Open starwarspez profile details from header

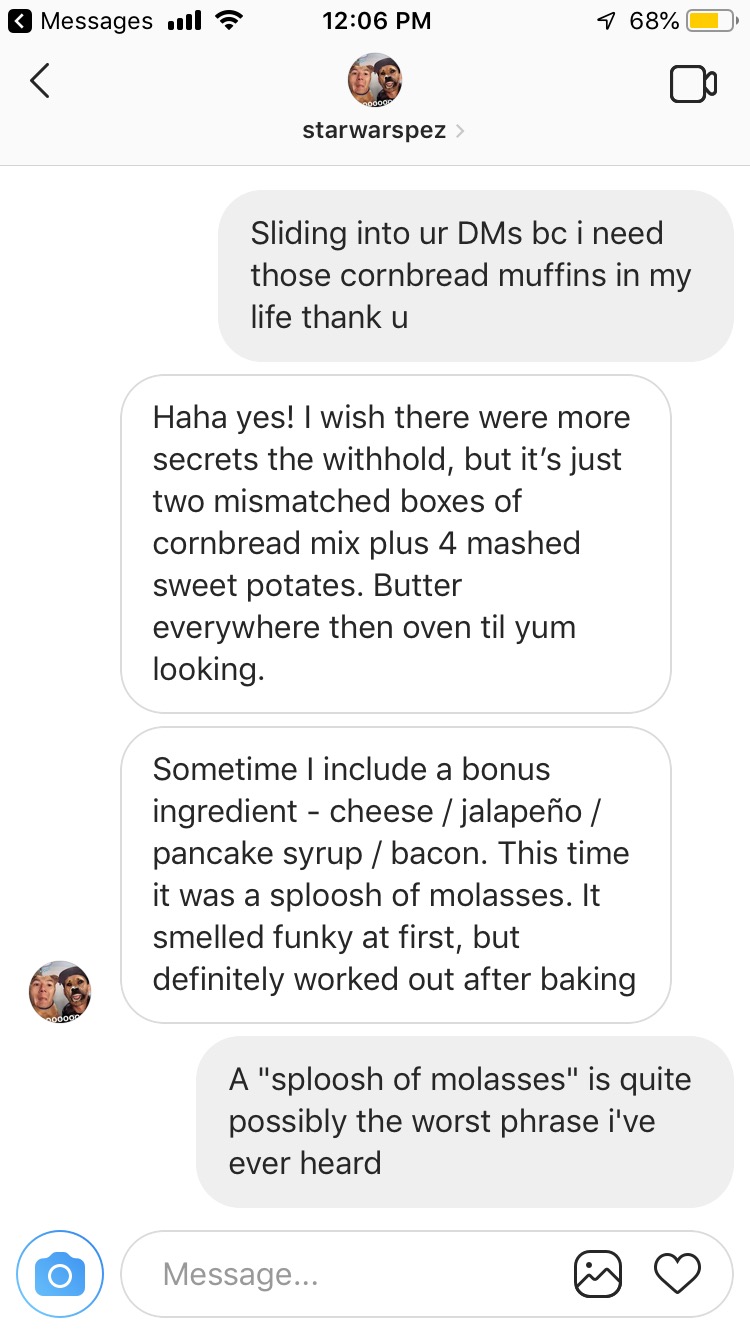[x=375, y=130]
